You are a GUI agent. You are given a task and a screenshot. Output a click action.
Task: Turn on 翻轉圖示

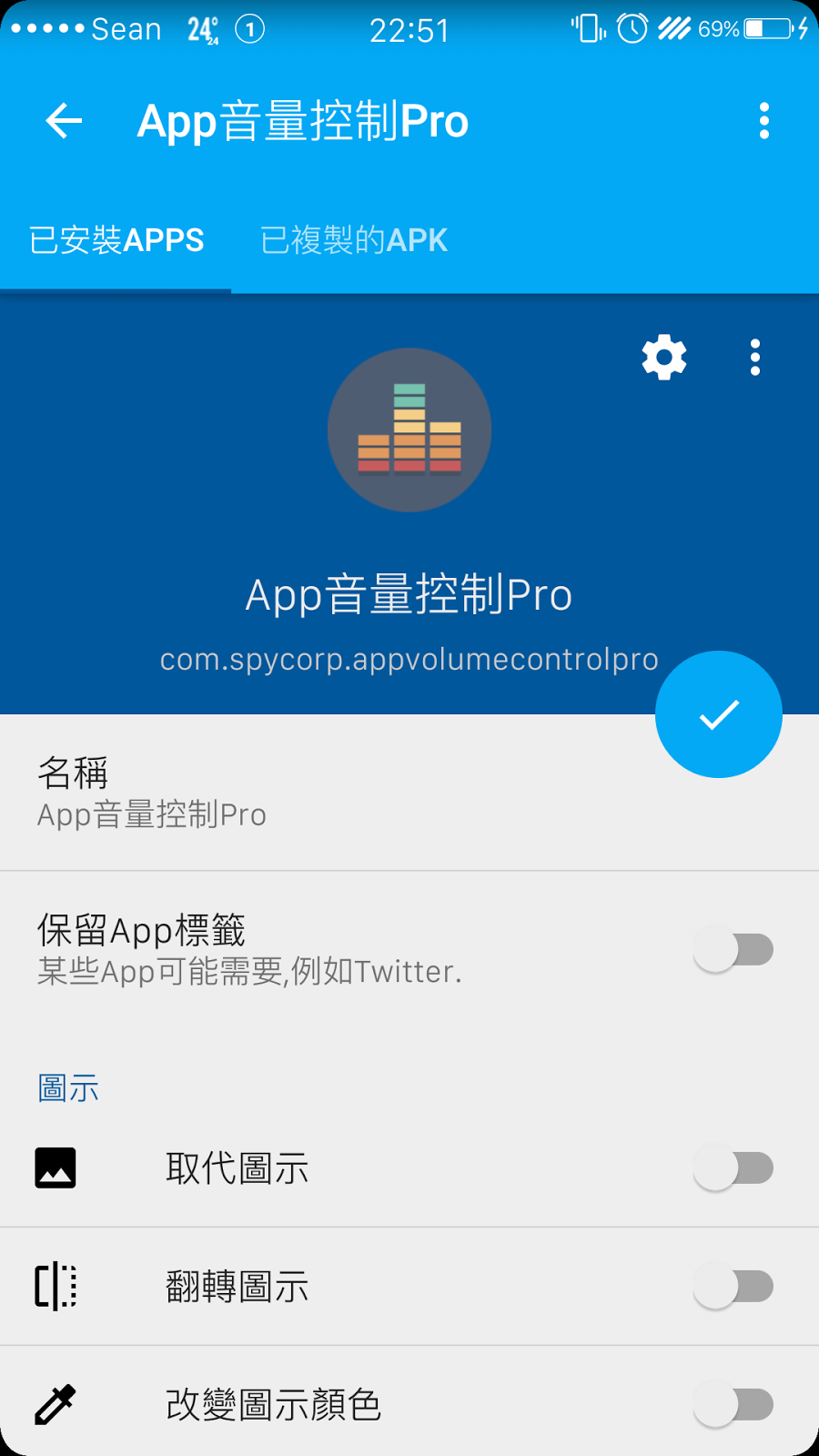pyautogui.click(x=733, y=1287)
